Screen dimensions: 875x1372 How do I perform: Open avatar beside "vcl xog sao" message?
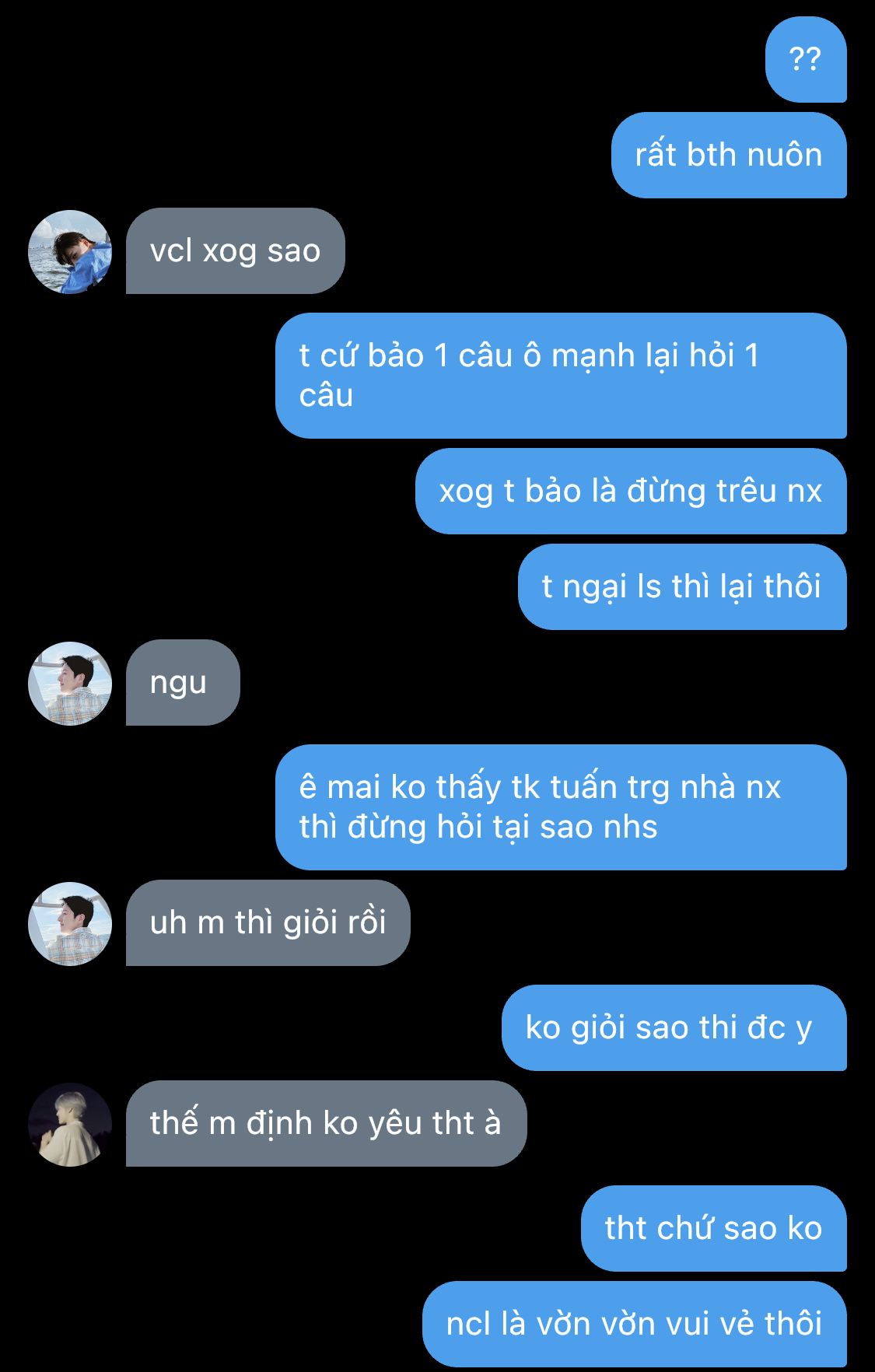pyautogui.click(x=70, y=252)
